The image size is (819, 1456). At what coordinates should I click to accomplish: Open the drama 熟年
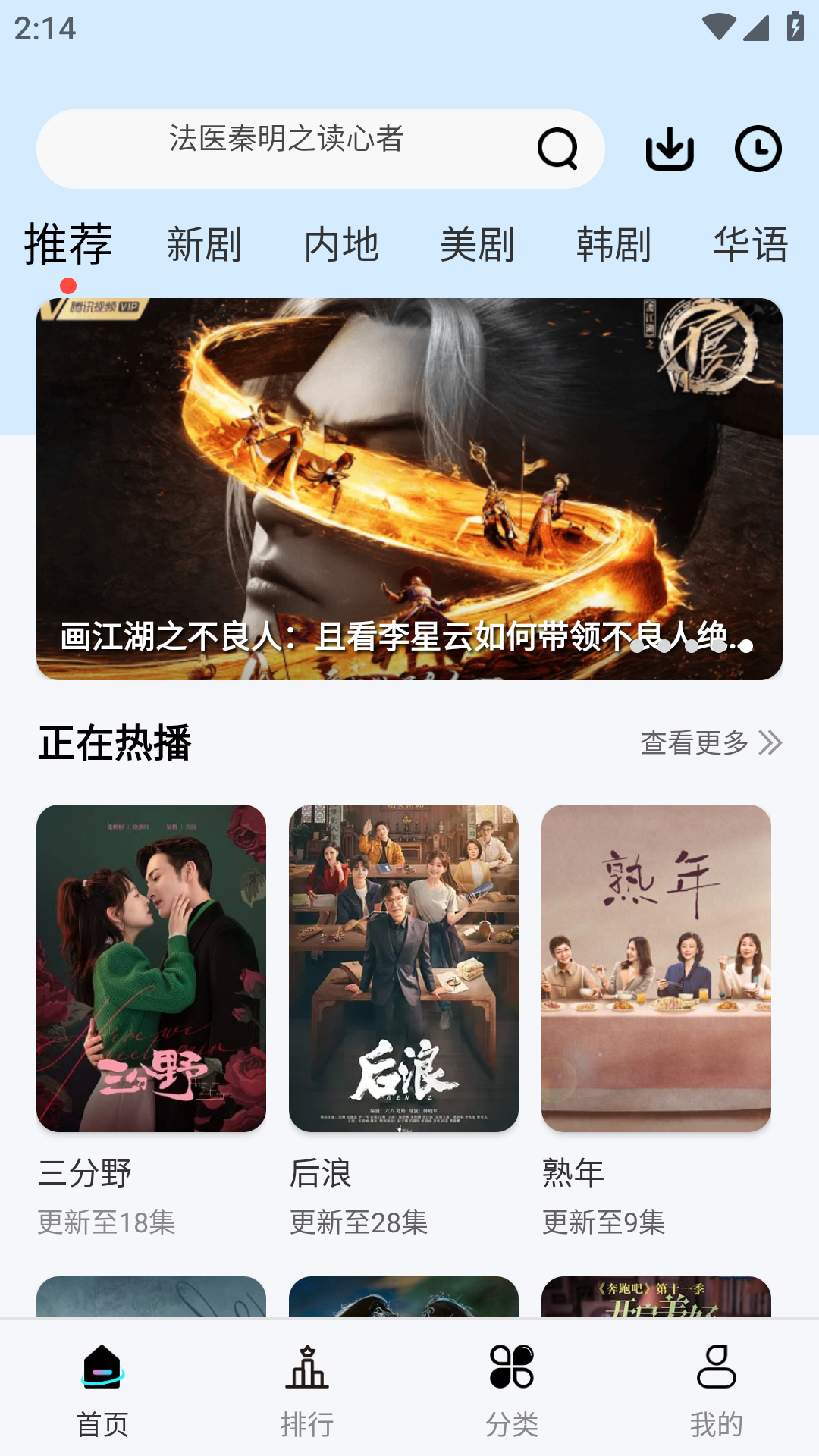click(x=656, y=968)
